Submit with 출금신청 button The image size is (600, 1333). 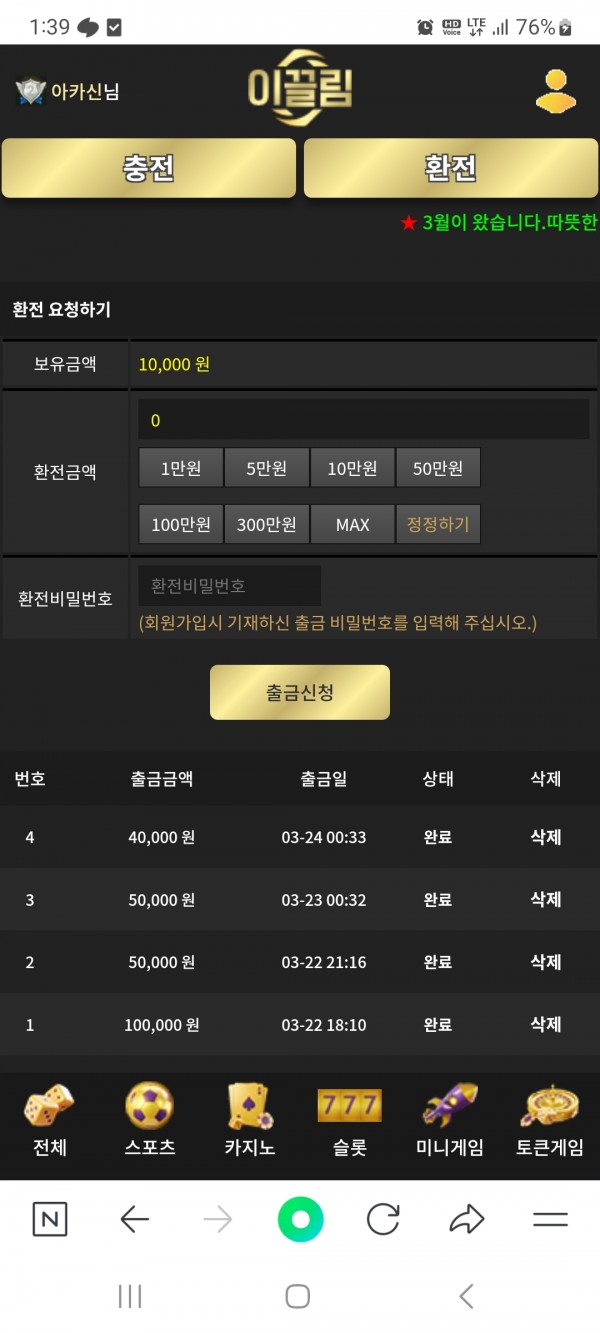click(x=300, y=692)
